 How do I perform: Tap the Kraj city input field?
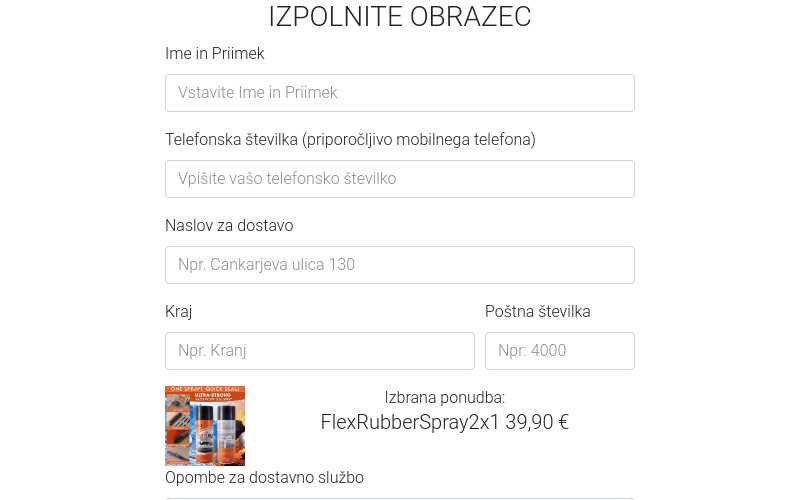click(319, 351)
